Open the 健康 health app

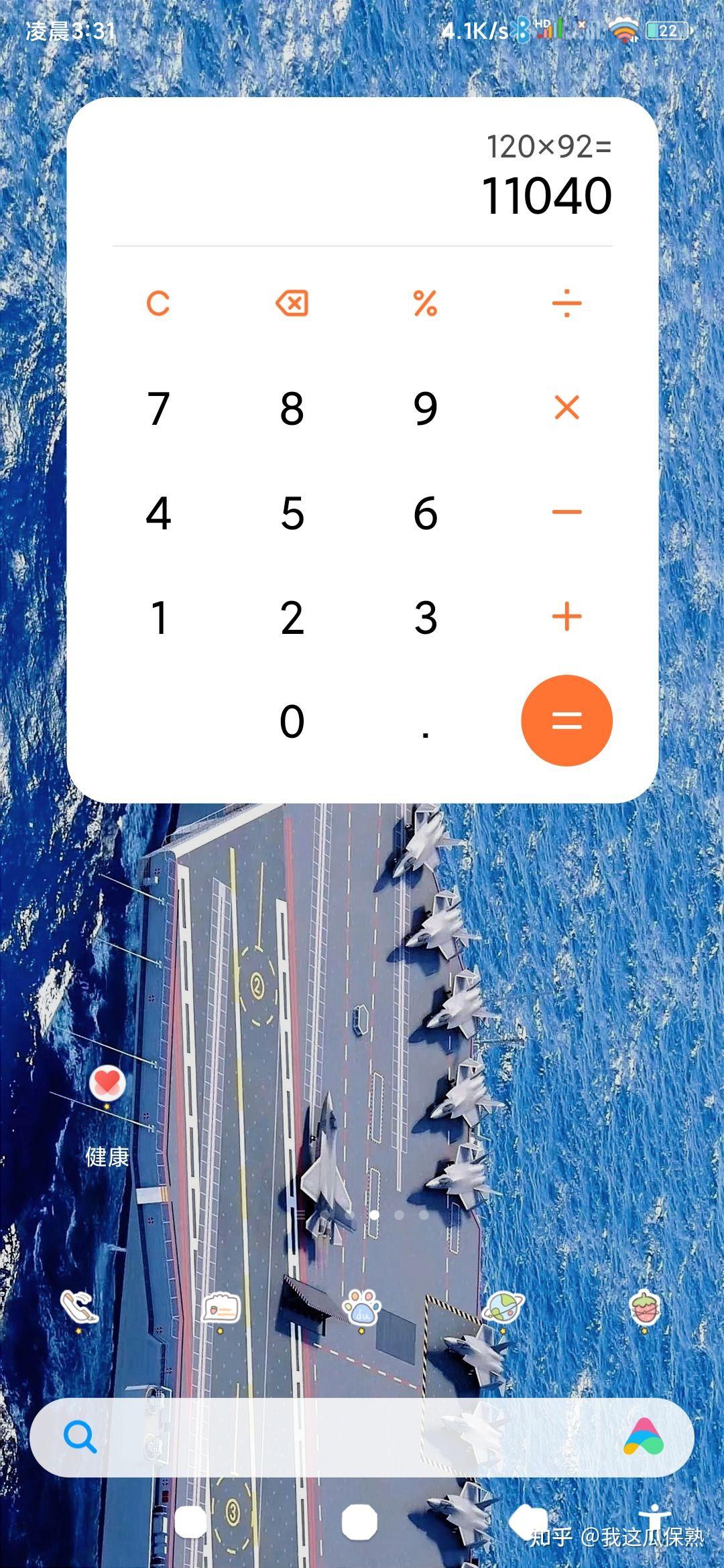point(107,1086)
